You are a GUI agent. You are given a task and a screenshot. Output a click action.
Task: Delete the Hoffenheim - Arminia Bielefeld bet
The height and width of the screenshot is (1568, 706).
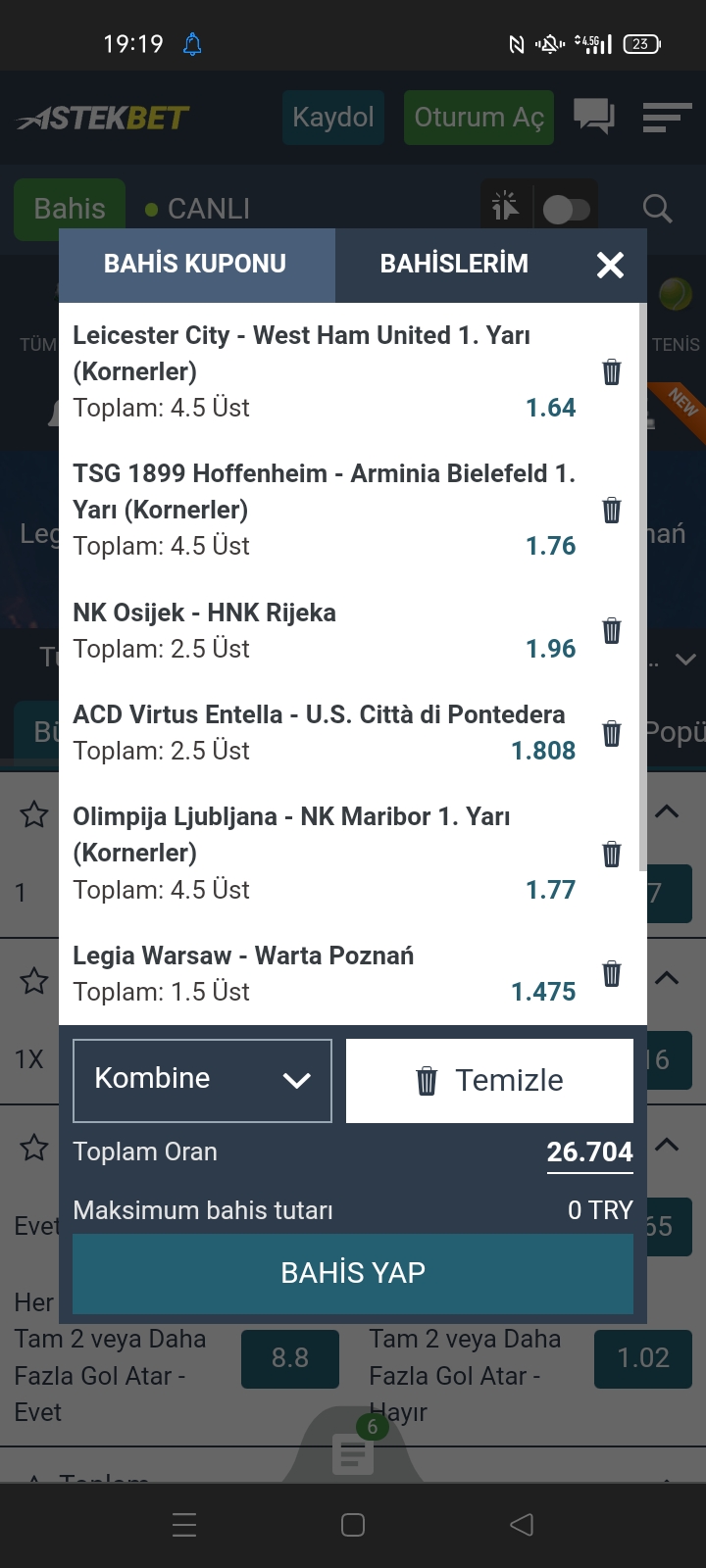point(611,510)
